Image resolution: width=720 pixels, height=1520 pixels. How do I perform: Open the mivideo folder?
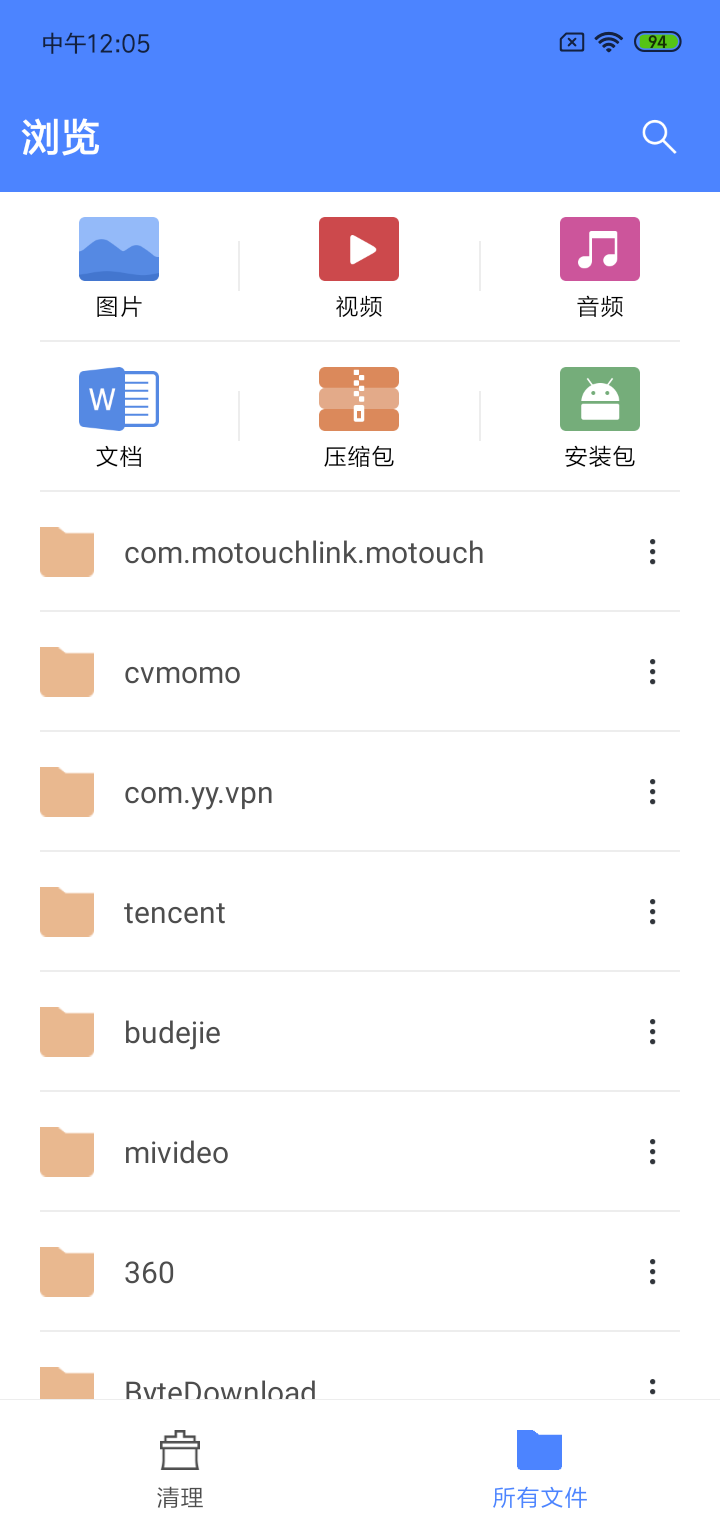pos(176,1152)
